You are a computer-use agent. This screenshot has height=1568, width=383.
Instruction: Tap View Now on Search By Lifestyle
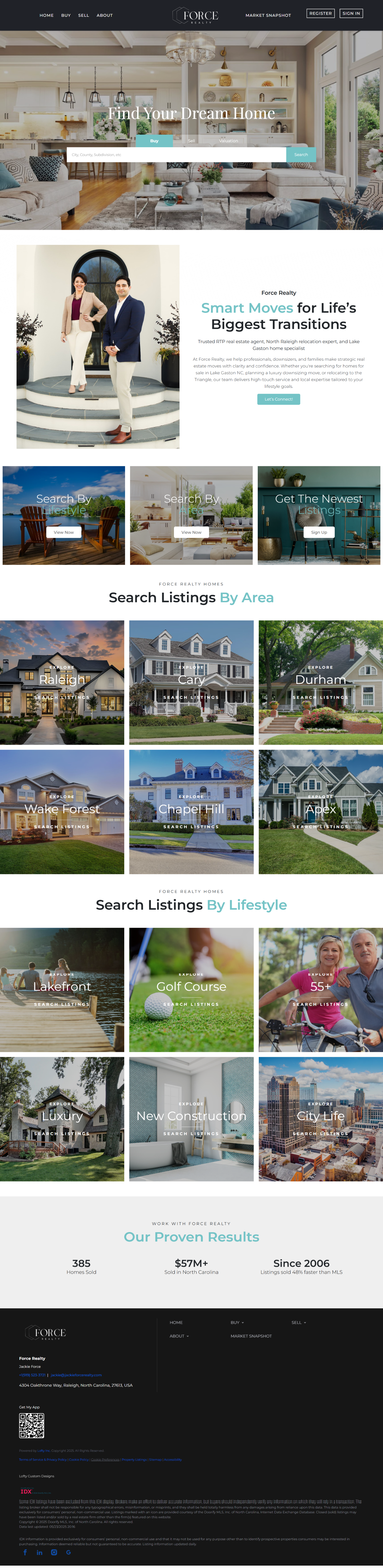tap(63, 532)
